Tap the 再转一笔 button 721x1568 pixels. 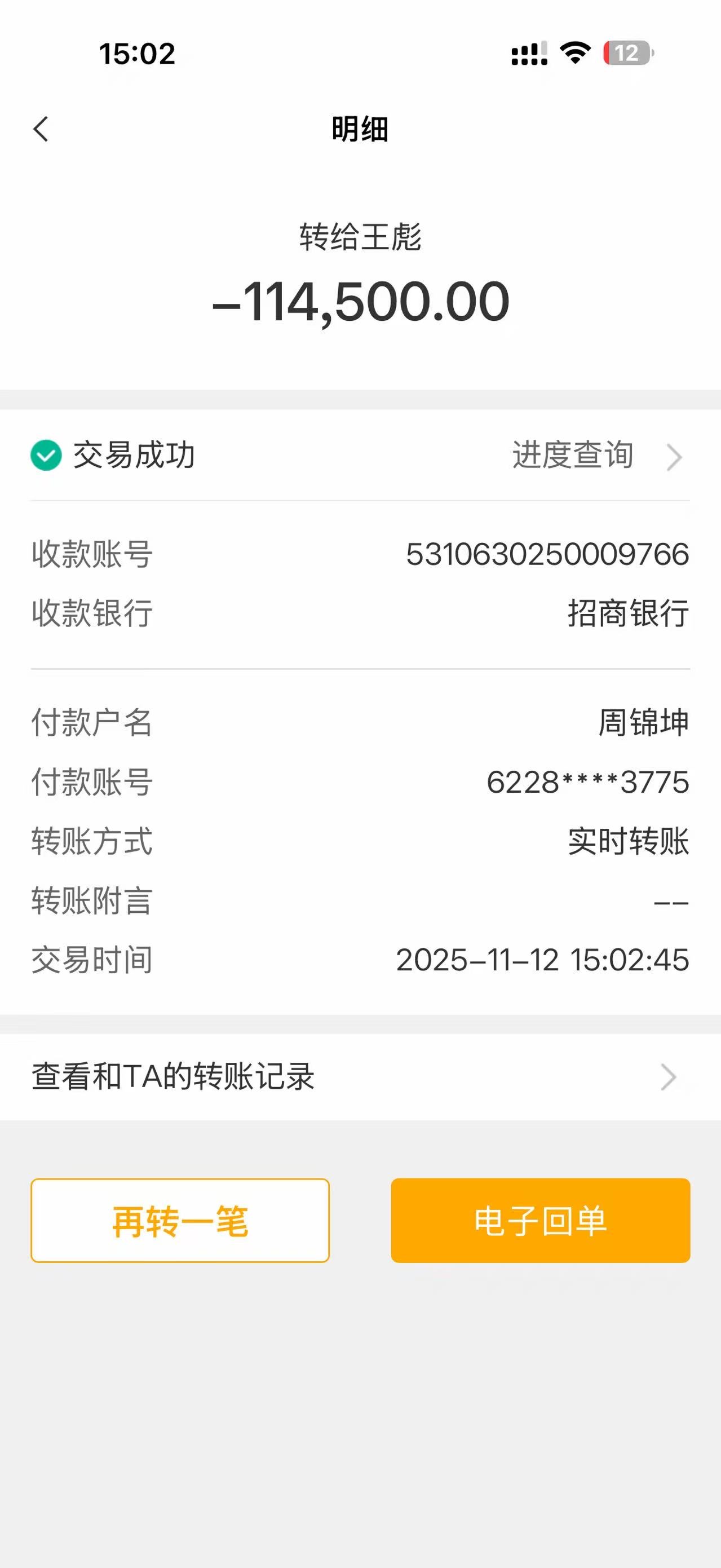180,1221
